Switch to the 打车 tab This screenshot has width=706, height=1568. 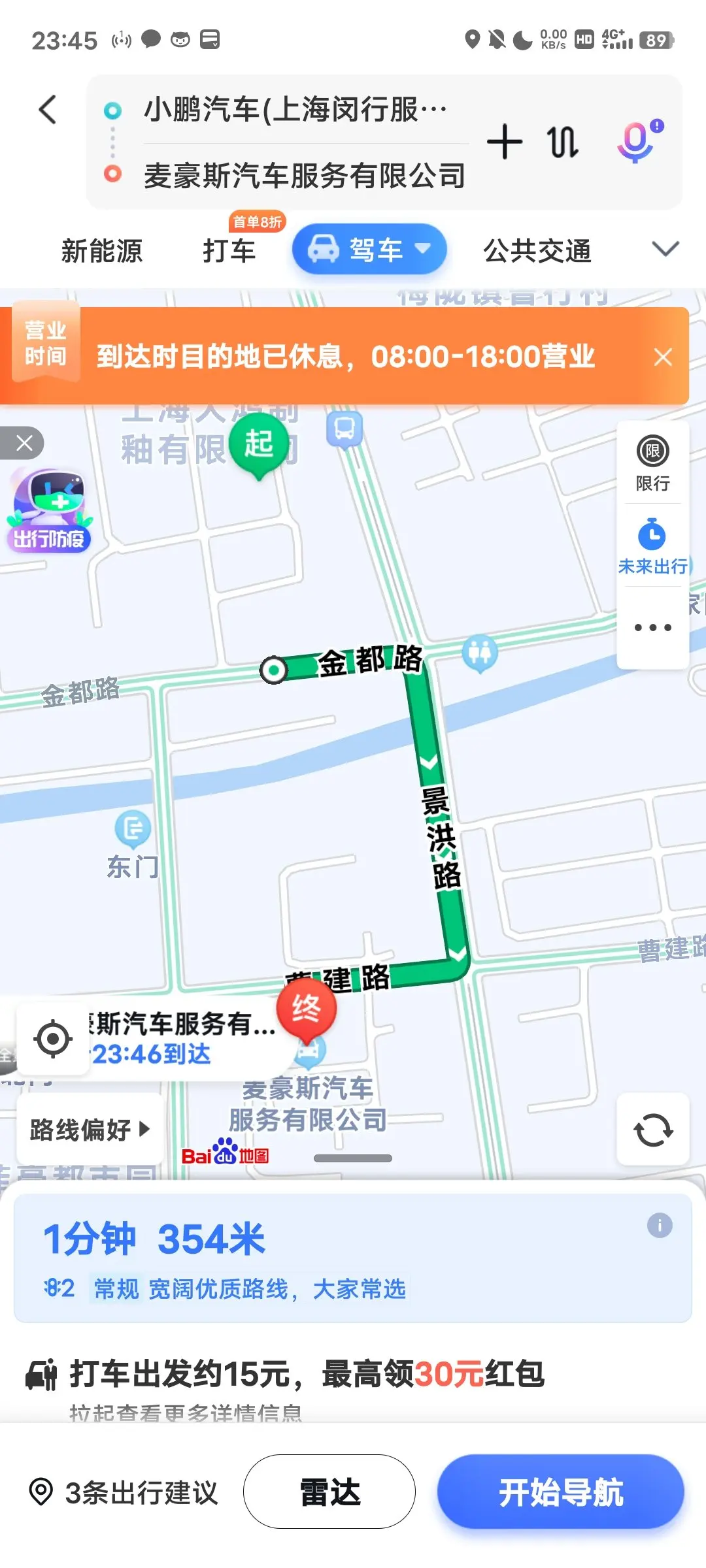[229, 251]
